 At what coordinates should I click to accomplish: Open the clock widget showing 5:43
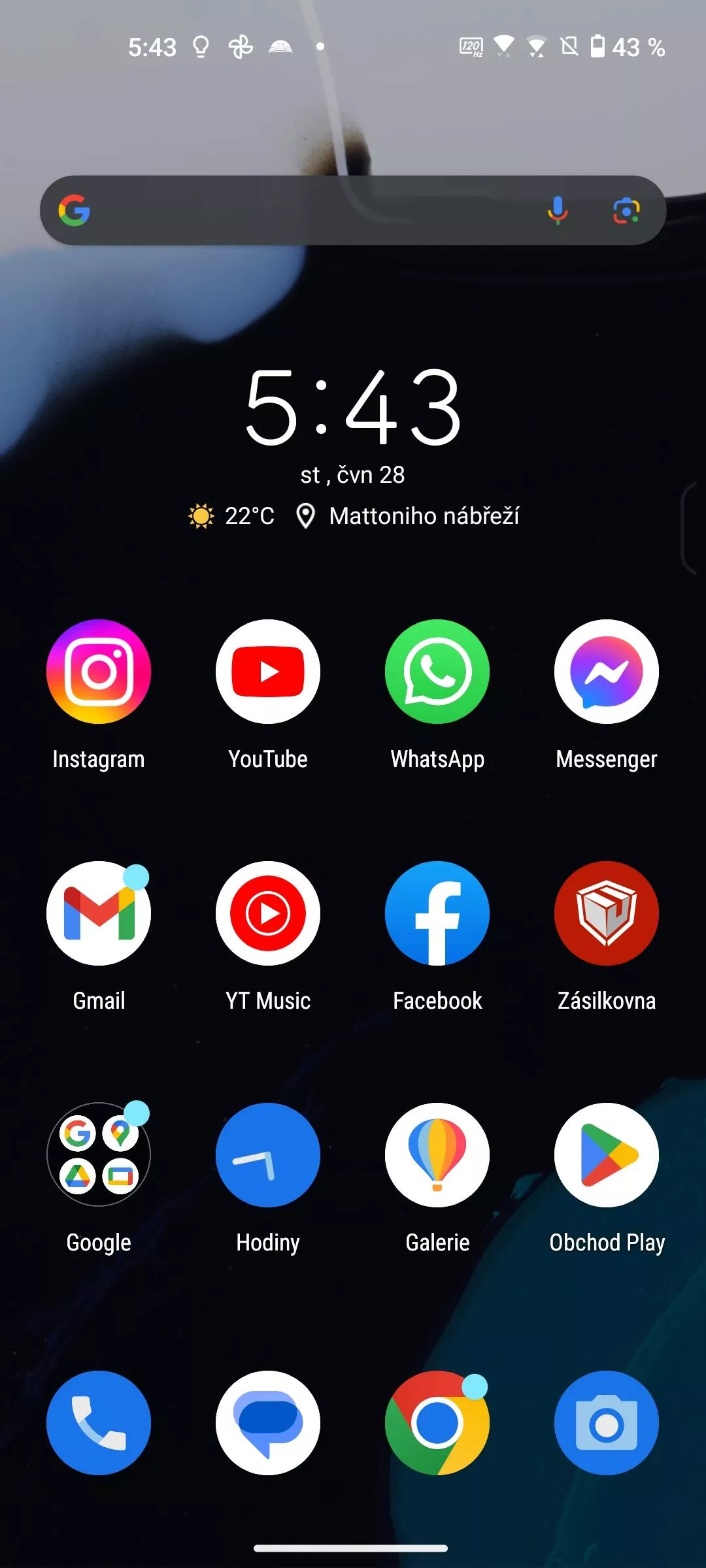(x=353, y=406)
